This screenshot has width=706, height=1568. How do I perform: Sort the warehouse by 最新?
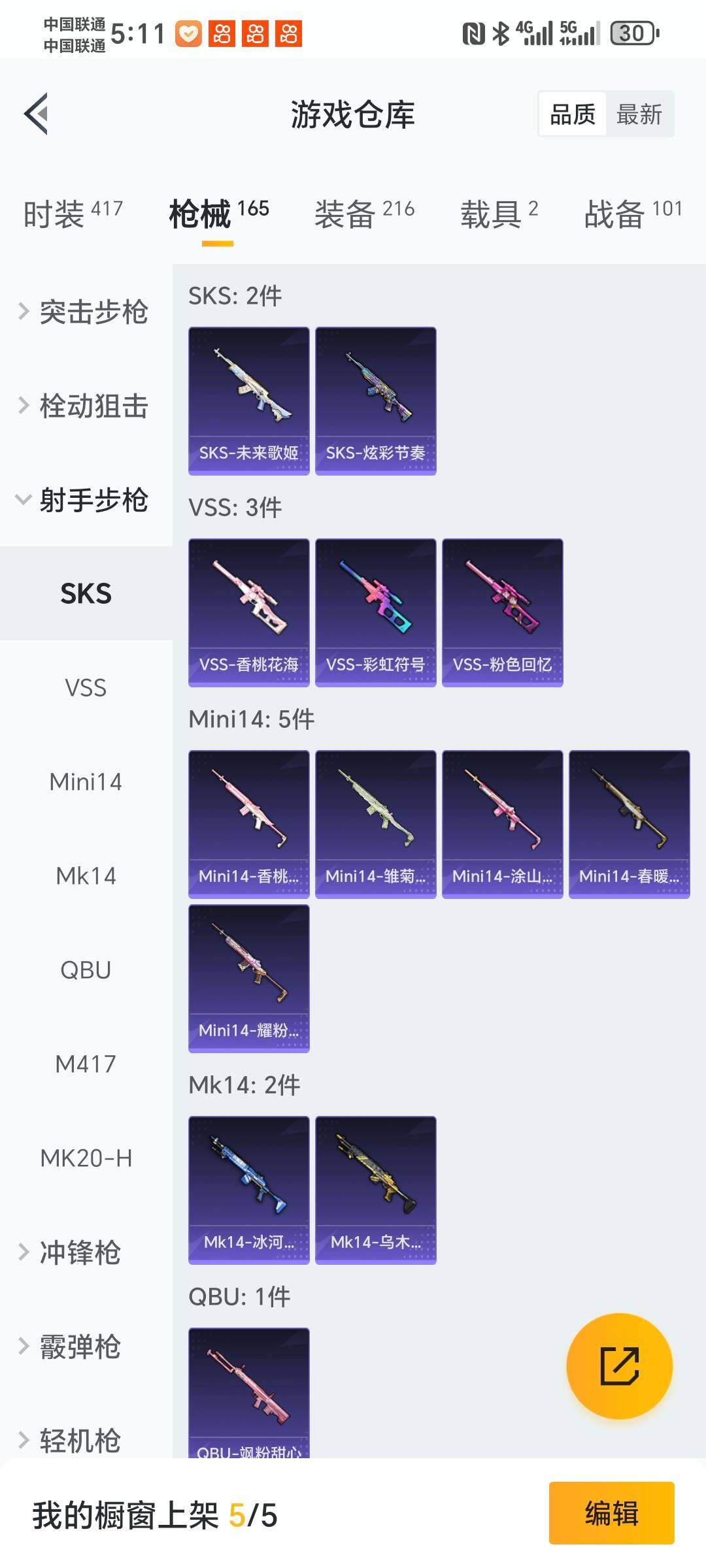tap(639, 114)
